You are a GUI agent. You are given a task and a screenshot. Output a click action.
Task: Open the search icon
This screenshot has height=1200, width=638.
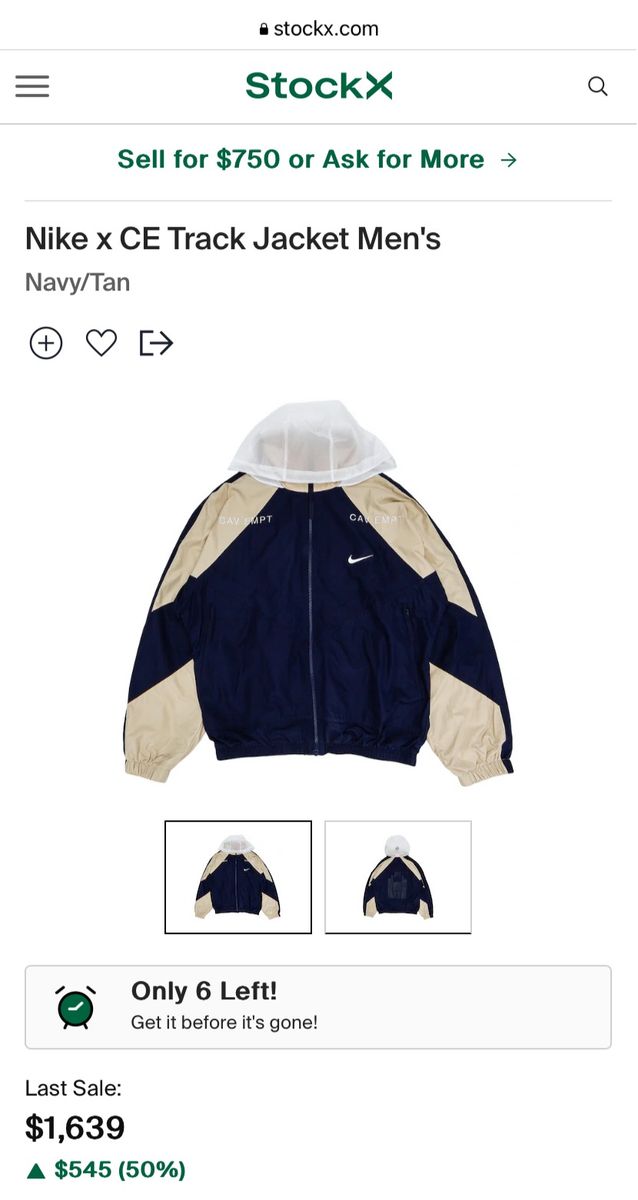(x=598, y=87)
